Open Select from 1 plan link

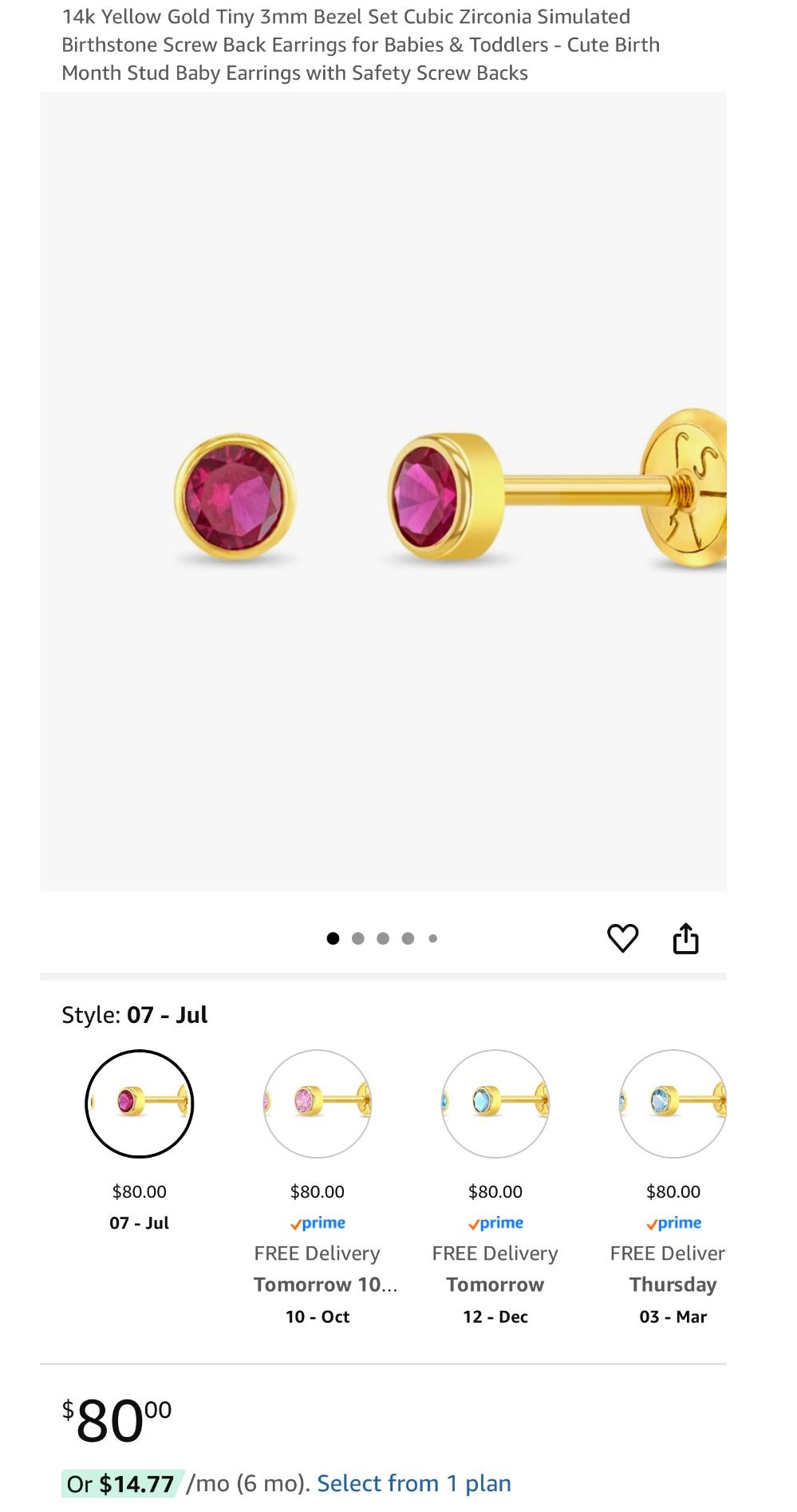413,1483
